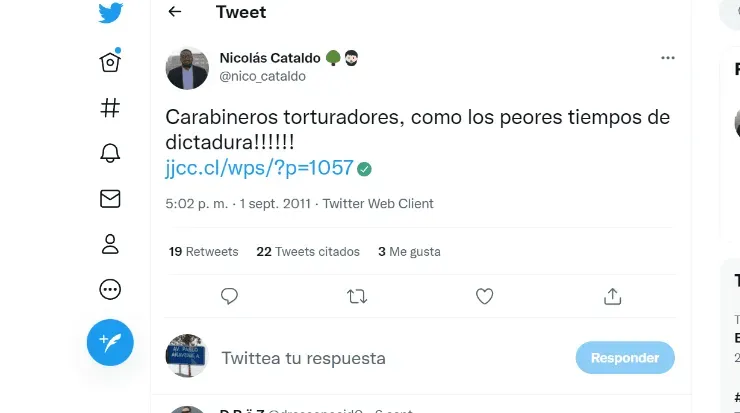Image resolution: width=740 pixels, height=413 pixels.
Task: Open the notifications bell
Action: click(x=110, y=153)
